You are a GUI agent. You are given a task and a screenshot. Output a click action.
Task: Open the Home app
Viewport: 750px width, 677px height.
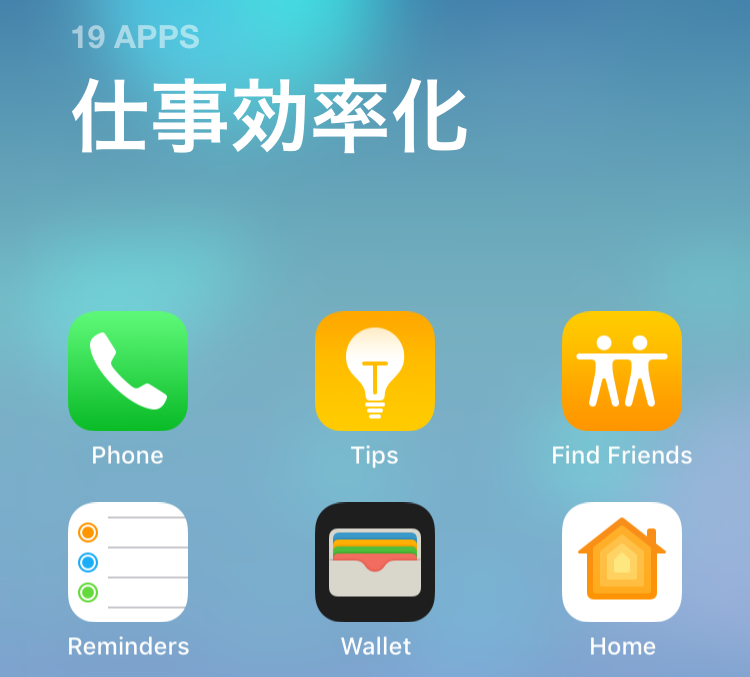[621, 562]
